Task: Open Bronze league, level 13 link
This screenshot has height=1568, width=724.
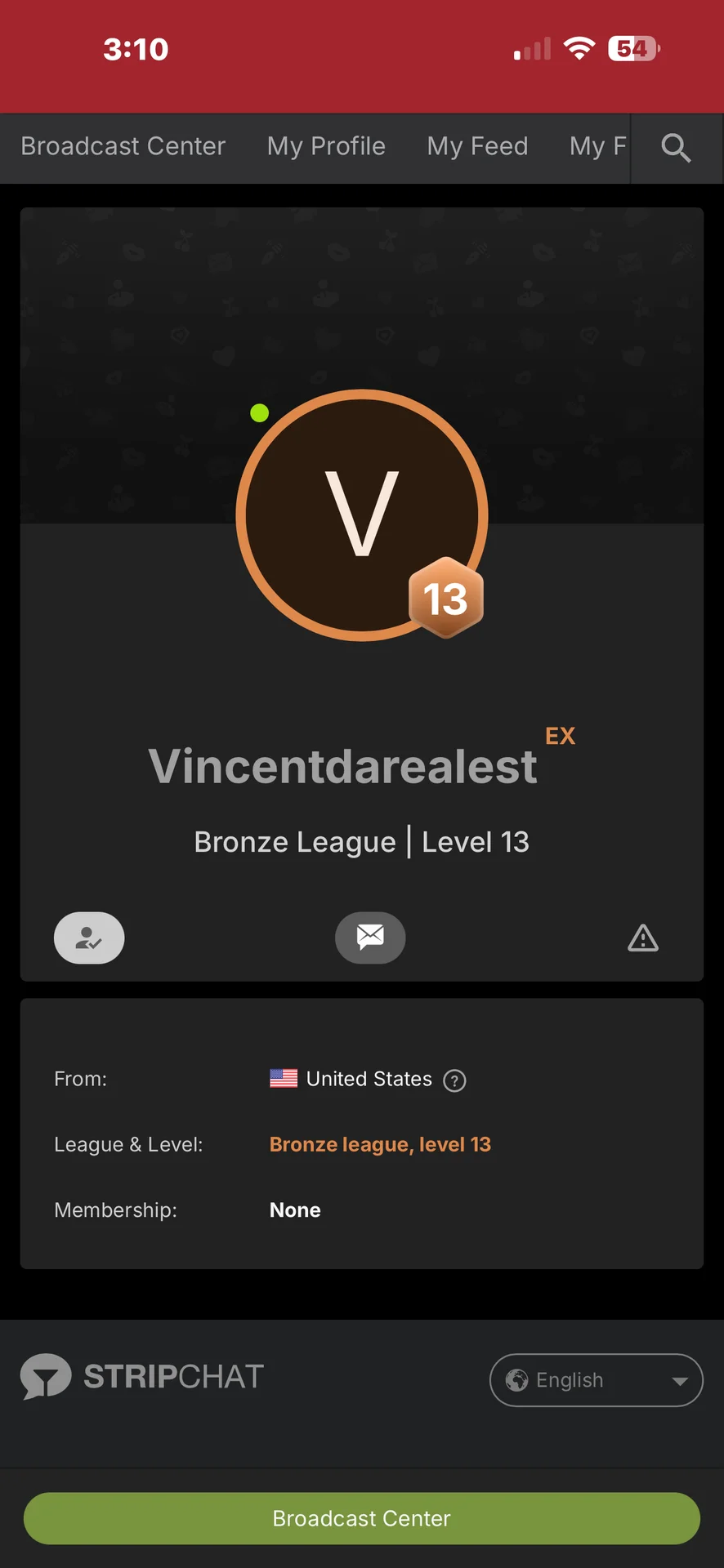Action: 380,1144
